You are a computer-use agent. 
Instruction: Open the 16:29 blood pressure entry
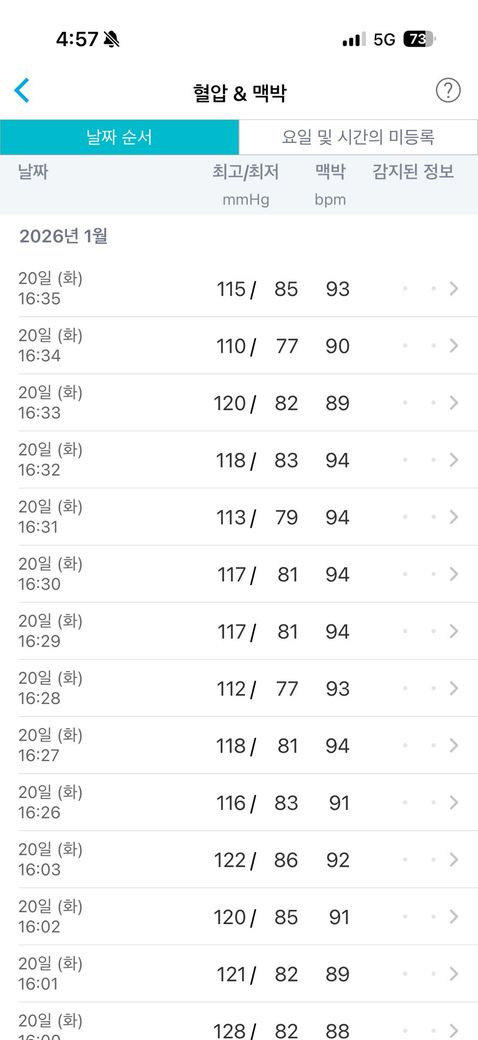click(239, 631)
